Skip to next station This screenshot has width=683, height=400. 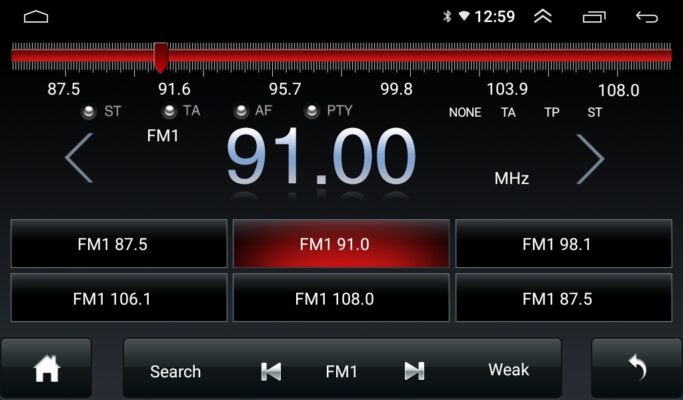(414, 371)
